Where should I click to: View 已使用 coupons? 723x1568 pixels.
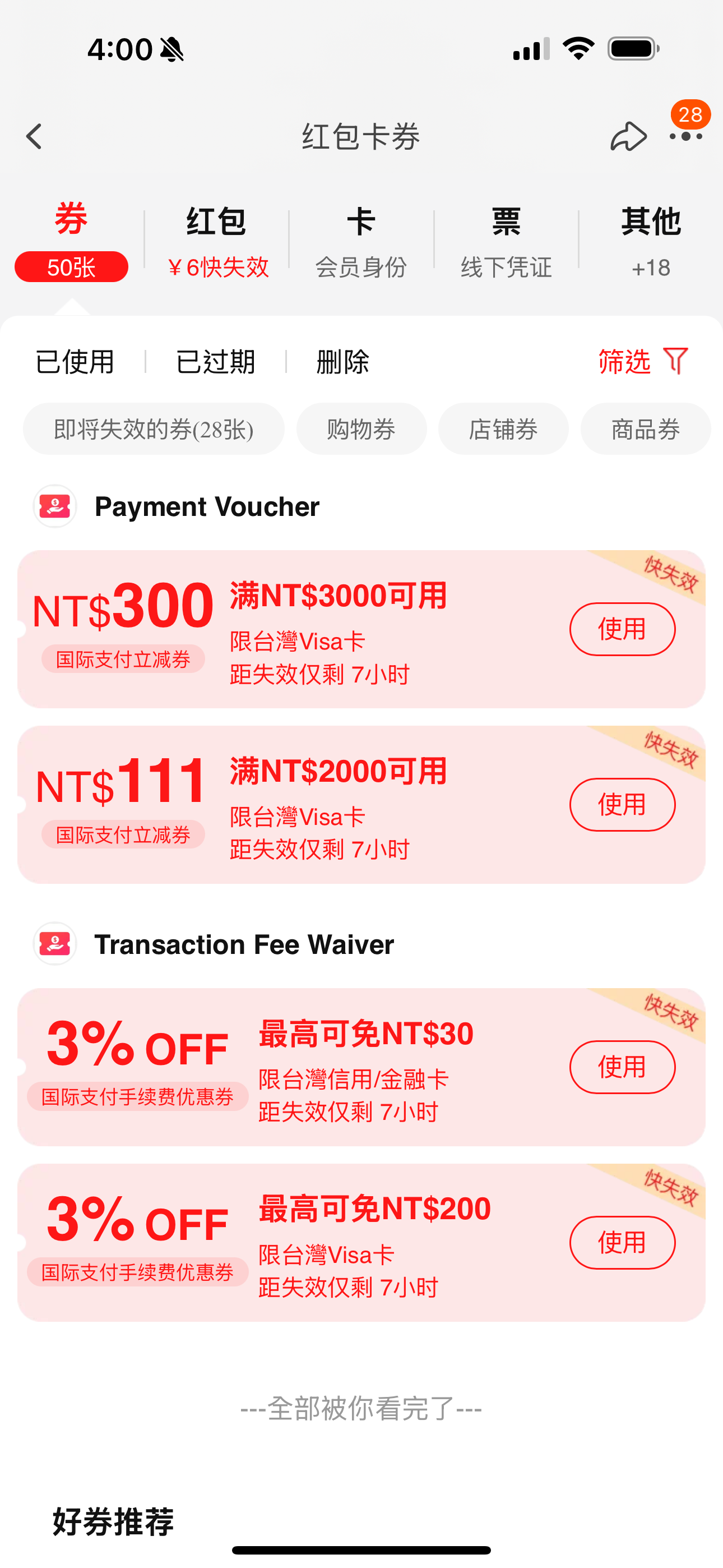tap(75, 362)
